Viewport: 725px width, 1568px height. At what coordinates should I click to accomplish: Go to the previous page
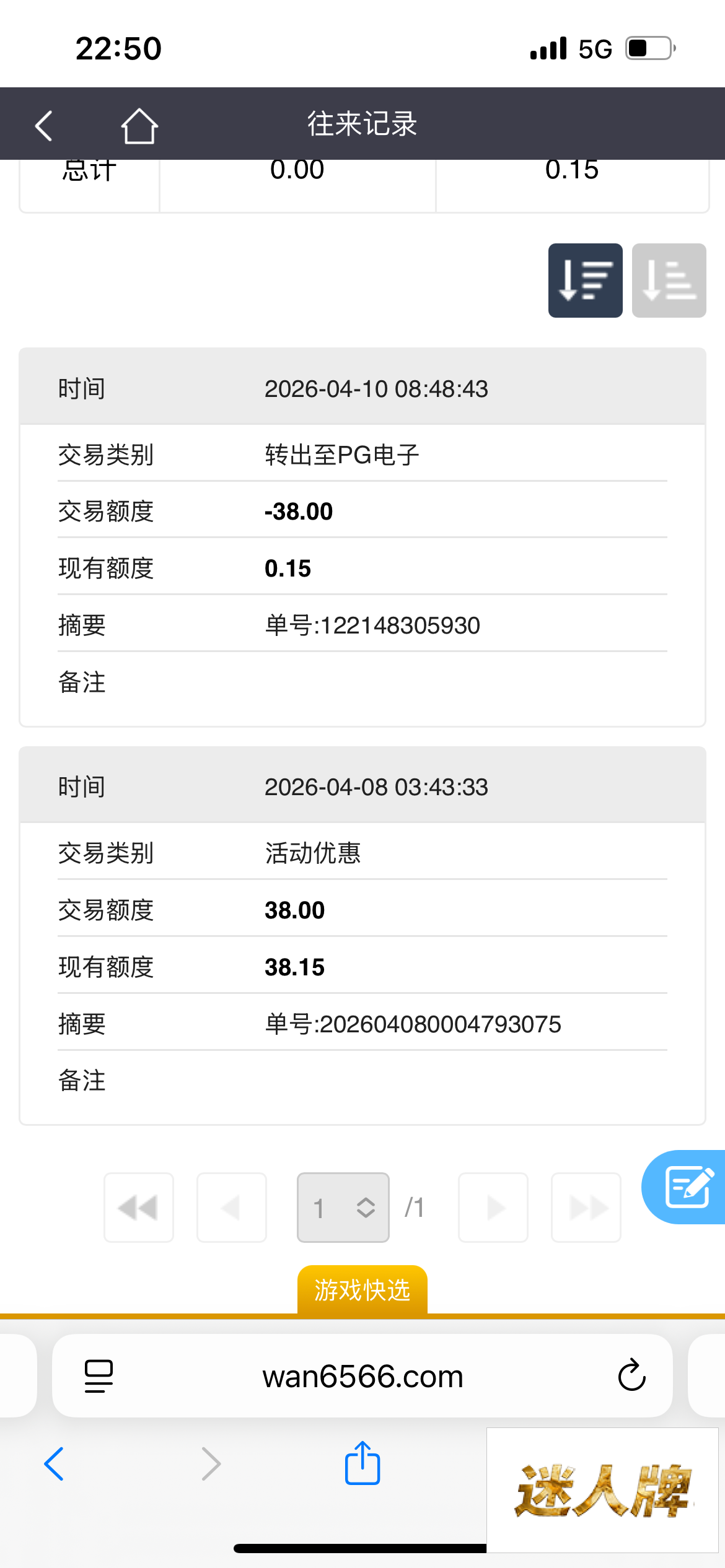232,1207
